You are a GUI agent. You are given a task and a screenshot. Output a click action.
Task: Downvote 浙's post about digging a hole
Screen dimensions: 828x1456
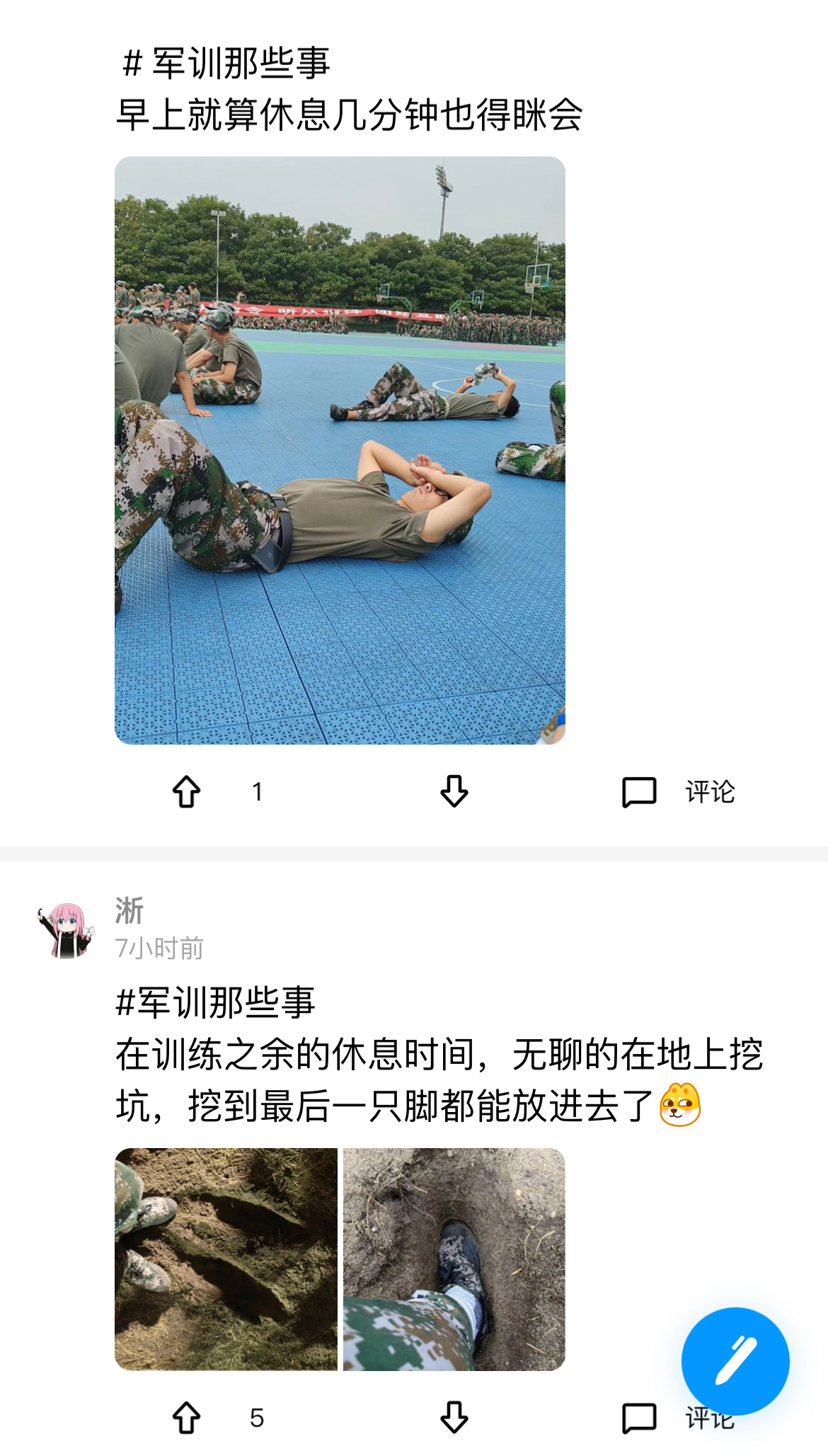click(454, 1418)
